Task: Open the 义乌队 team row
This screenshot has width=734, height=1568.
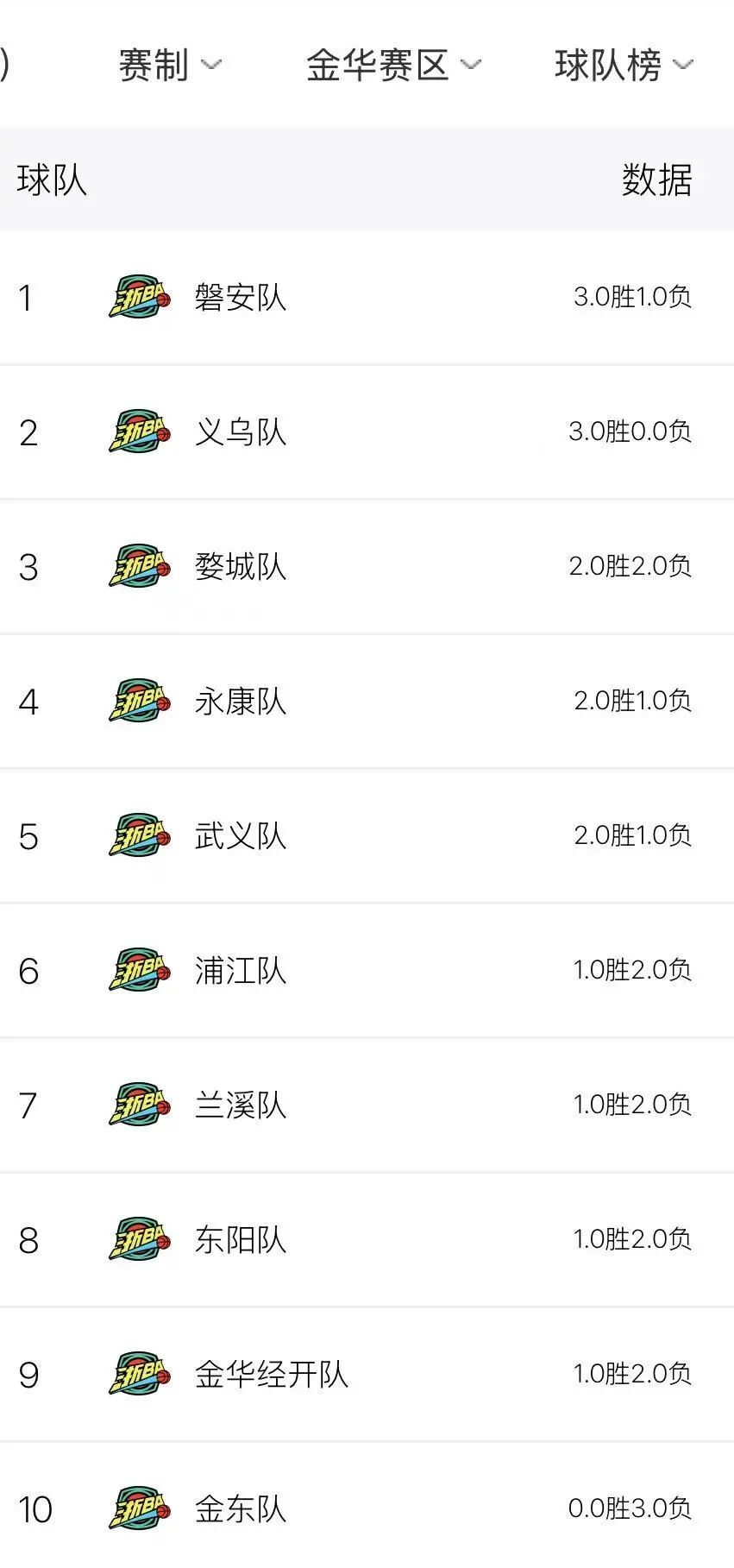Action: coord(367,432)
